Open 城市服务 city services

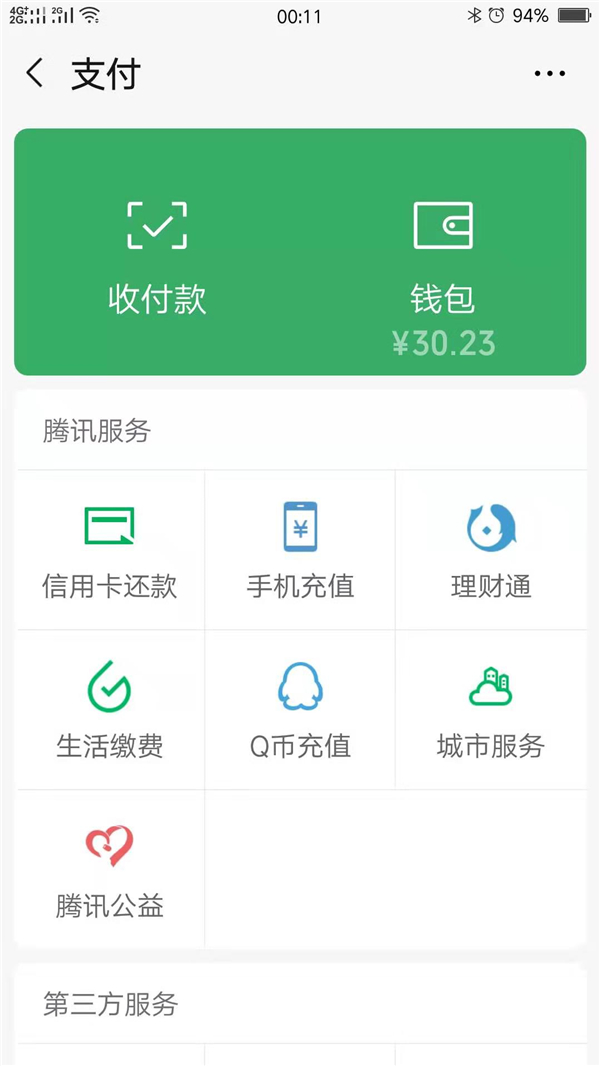491,710
